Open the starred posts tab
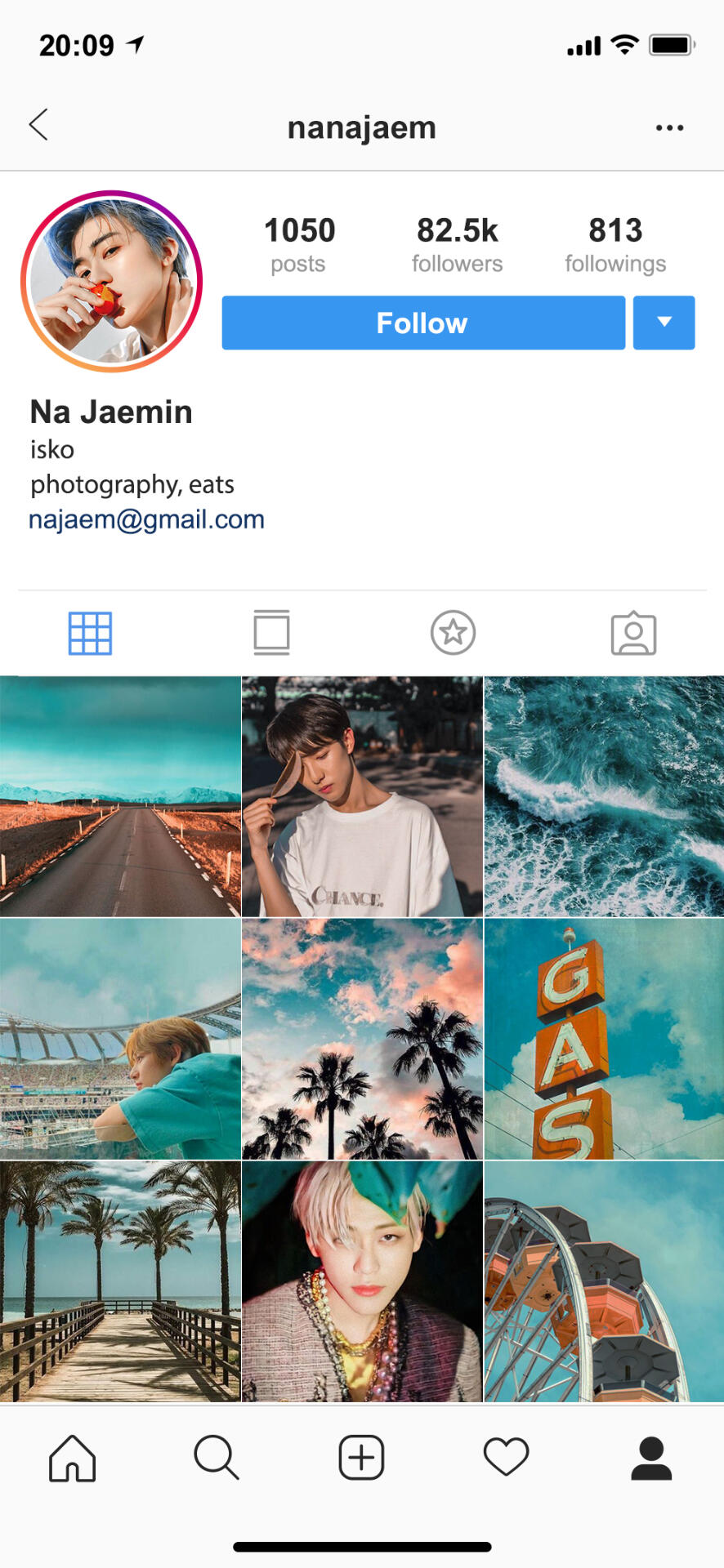Viewport: 724px width, 1568px height. coord(453,633)
